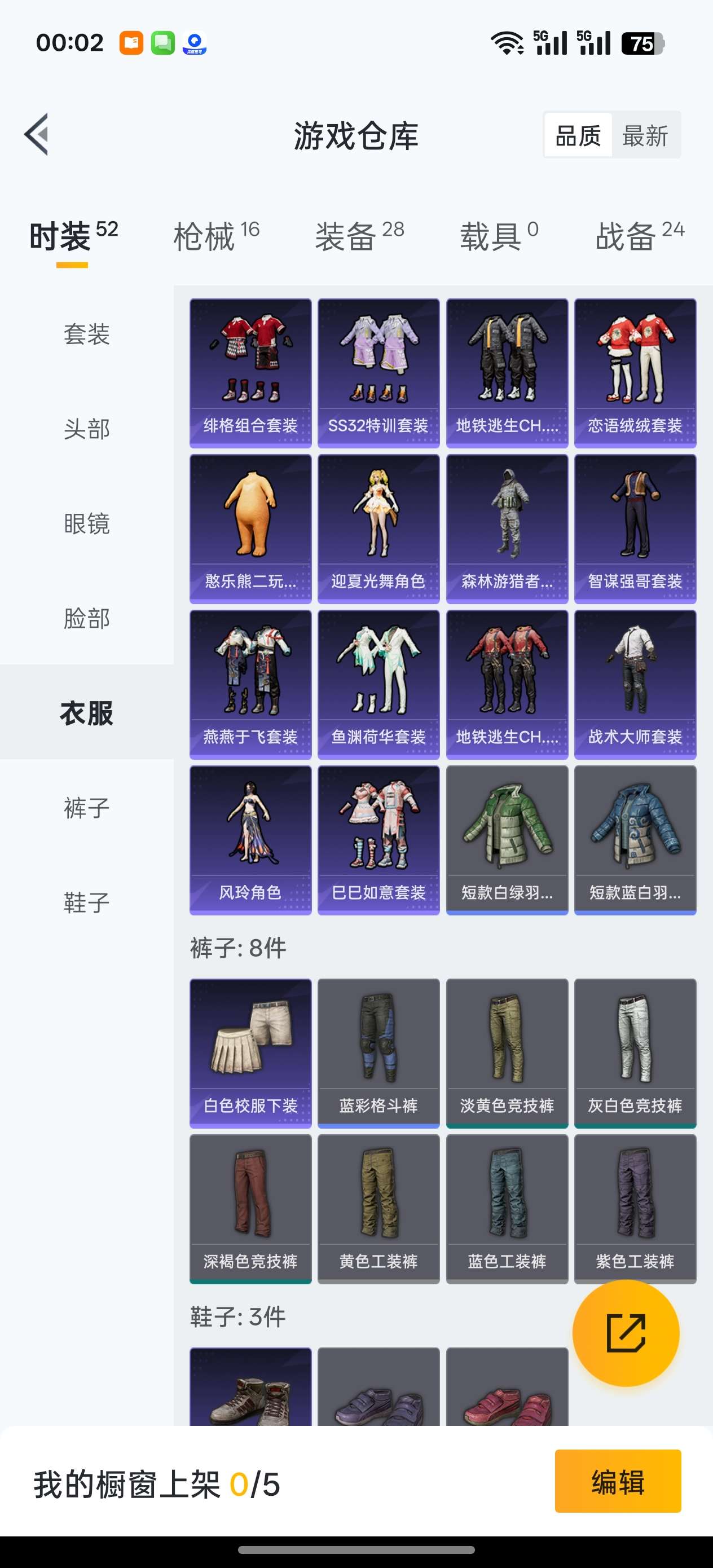View the SS32特训套装 item
The width and height of the screenshot is (713, 1568).
[x=378, y=373]
